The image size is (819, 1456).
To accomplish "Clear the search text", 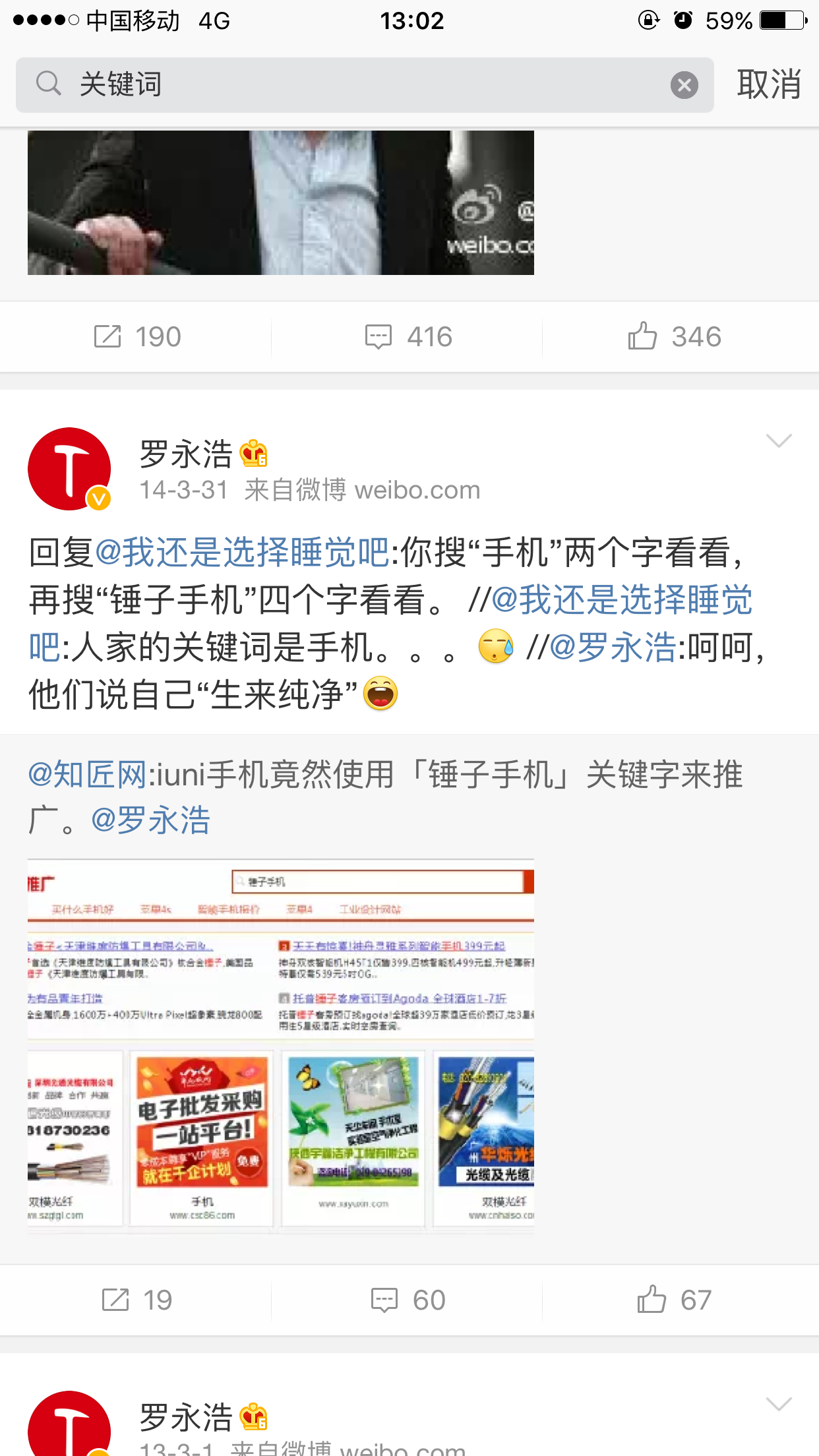I will coord(684,85).
